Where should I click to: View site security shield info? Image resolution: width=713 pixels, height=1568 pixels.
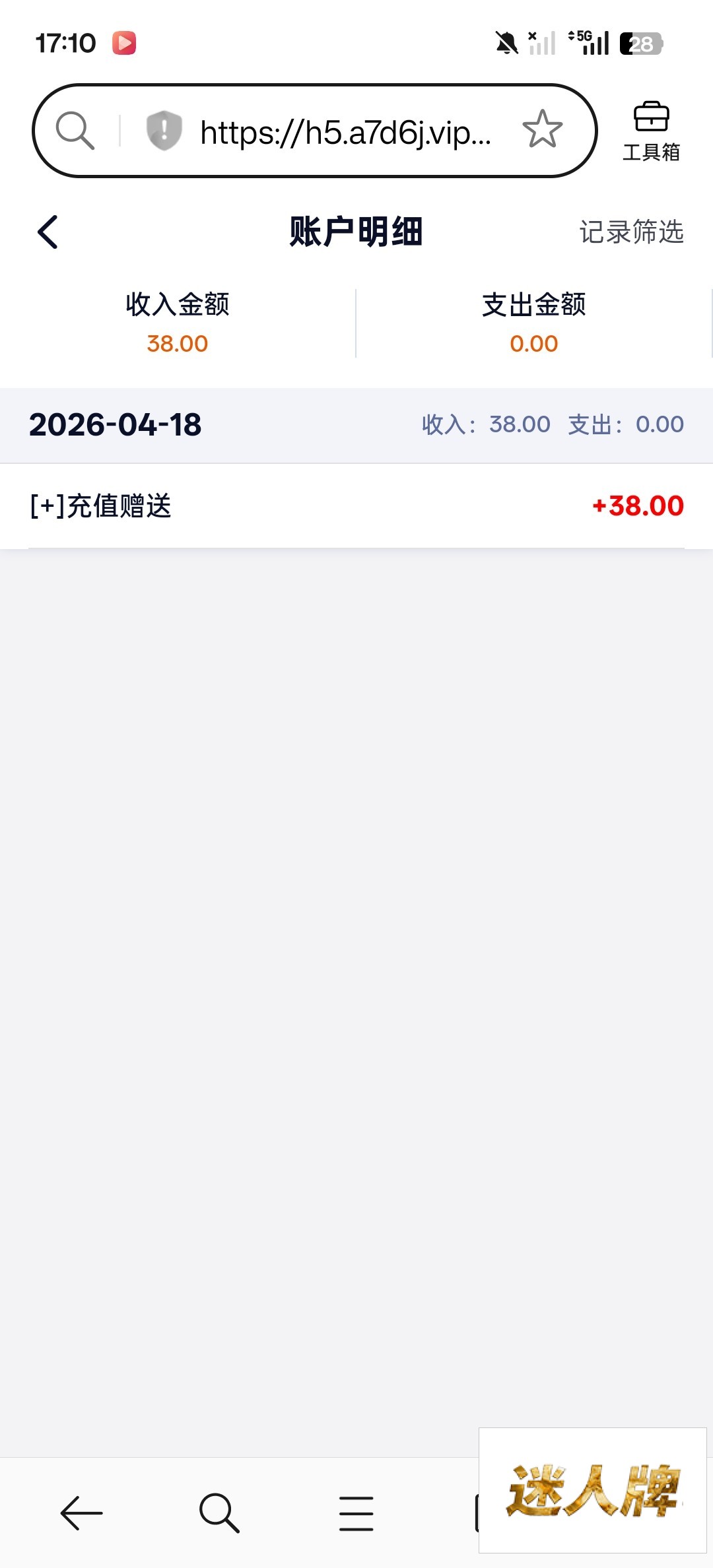pos(164,130)
